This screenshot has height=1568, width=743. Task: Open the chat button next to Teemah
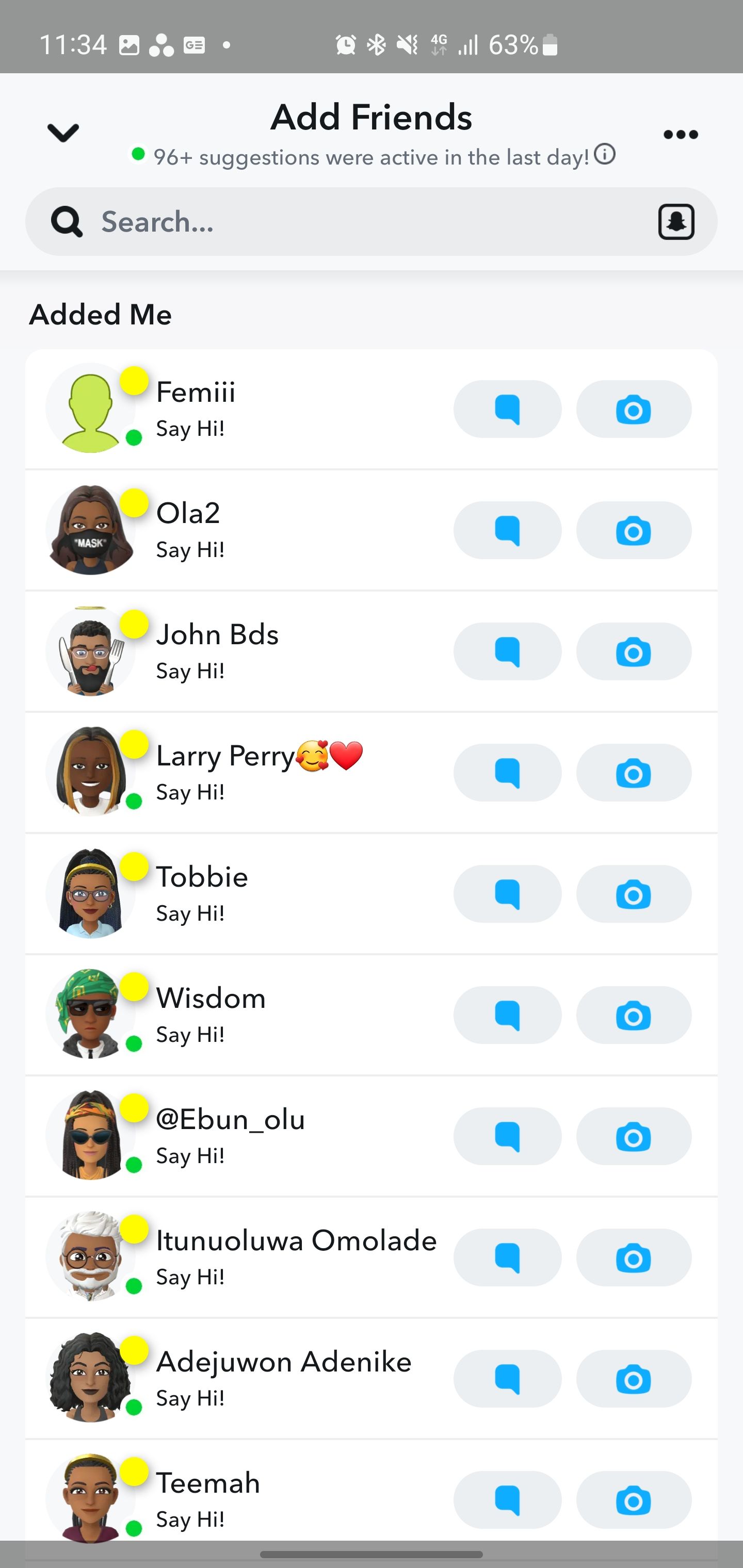(x=507, y=1499)
